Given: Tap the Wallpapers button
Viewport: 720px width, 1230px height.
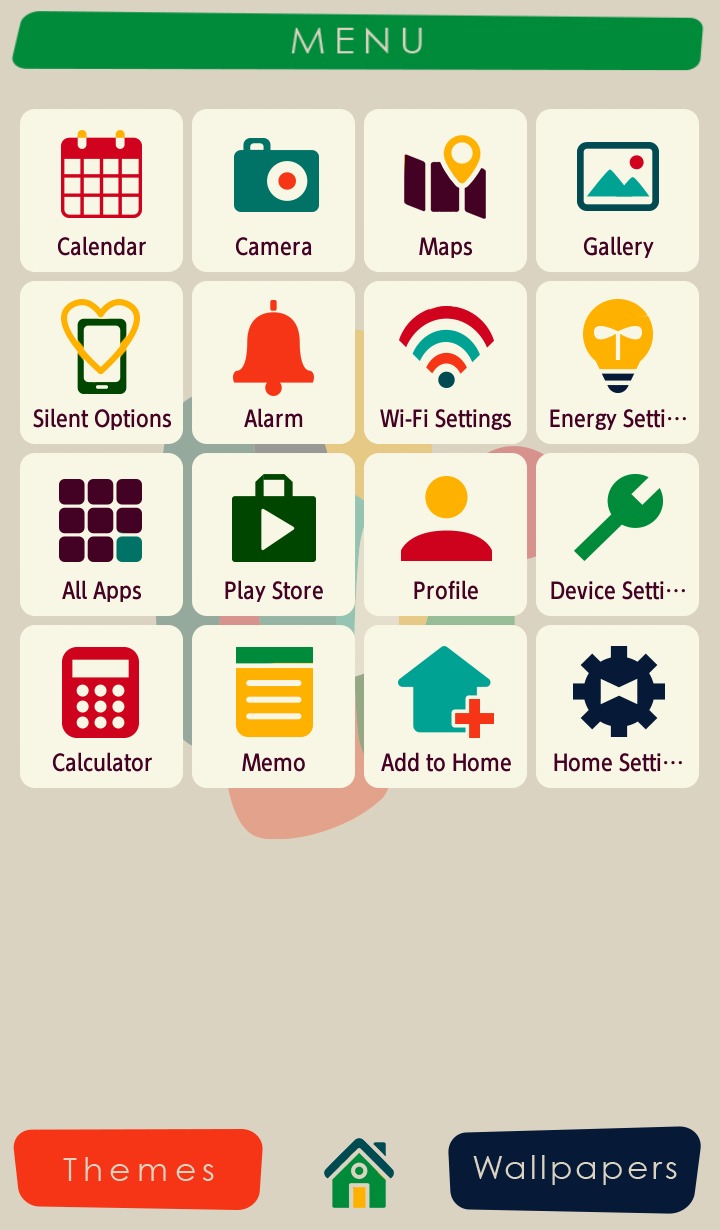Looking at the screenshot, I should (x=575, y=1169).
